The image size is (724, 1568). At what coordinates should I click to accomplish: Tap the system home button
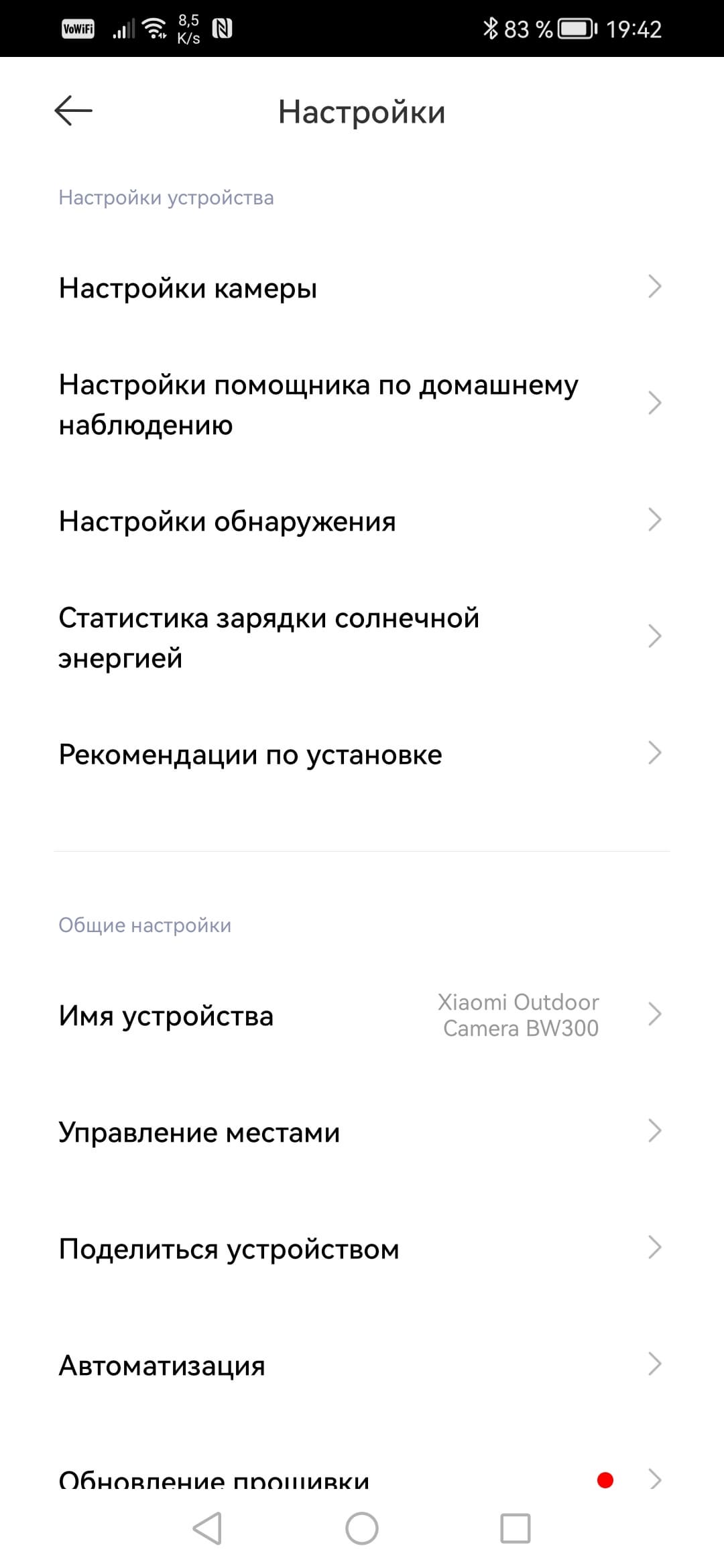coord(362,1528)
